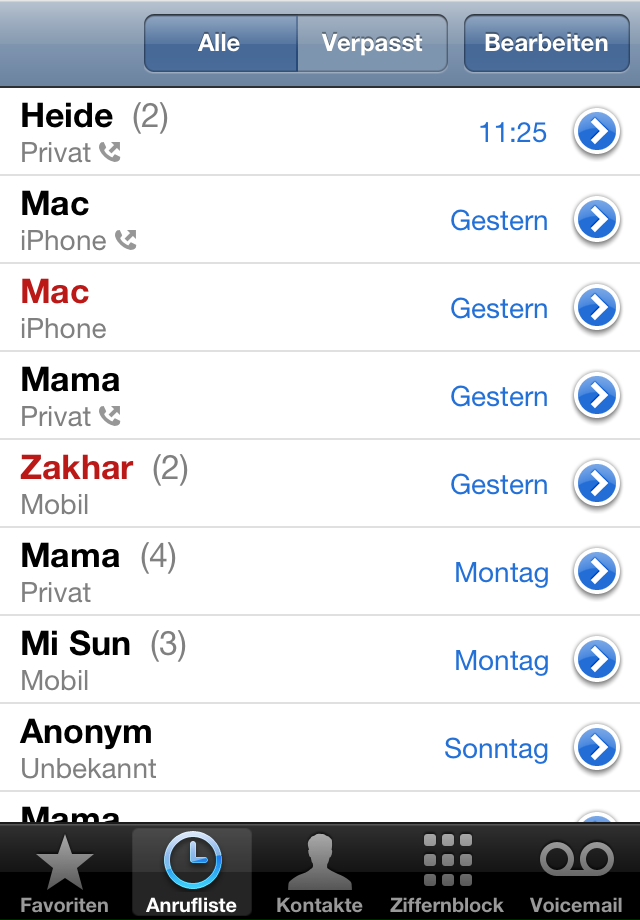Open the Favoriten tab
The height and width of the screenshot is (920, 640).
64,872
